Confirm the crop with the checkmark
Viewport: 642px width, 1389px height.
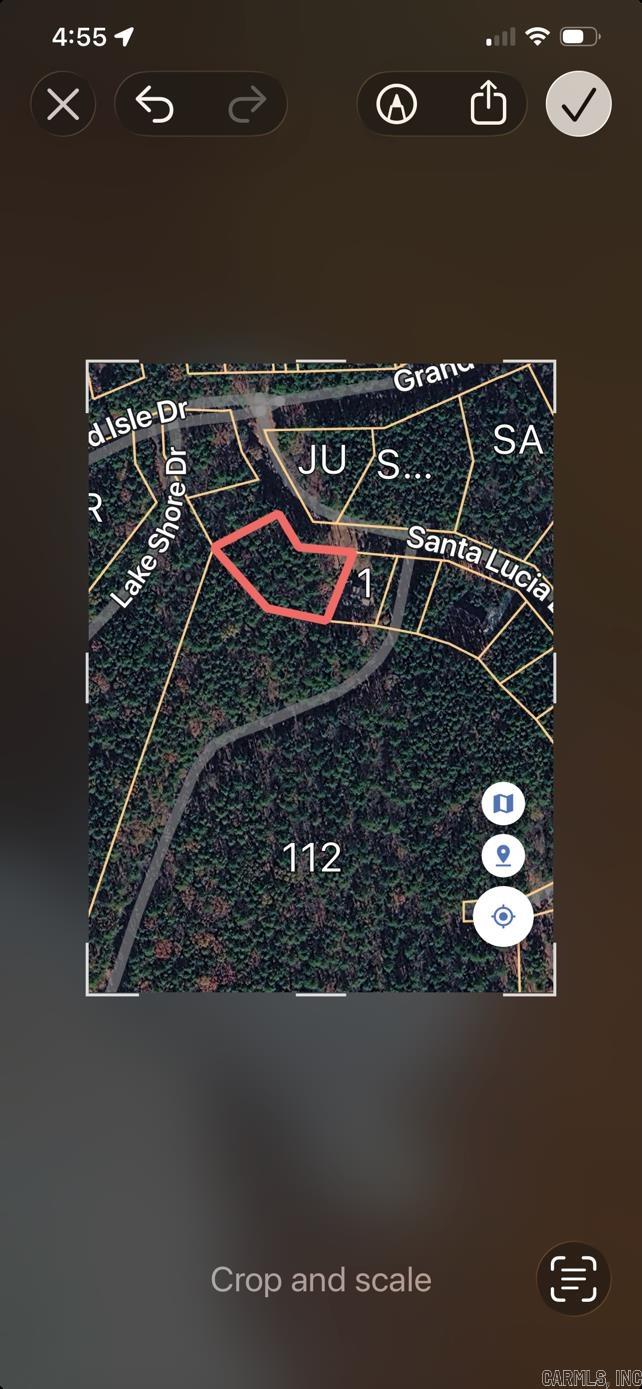[x=578, y=104]
